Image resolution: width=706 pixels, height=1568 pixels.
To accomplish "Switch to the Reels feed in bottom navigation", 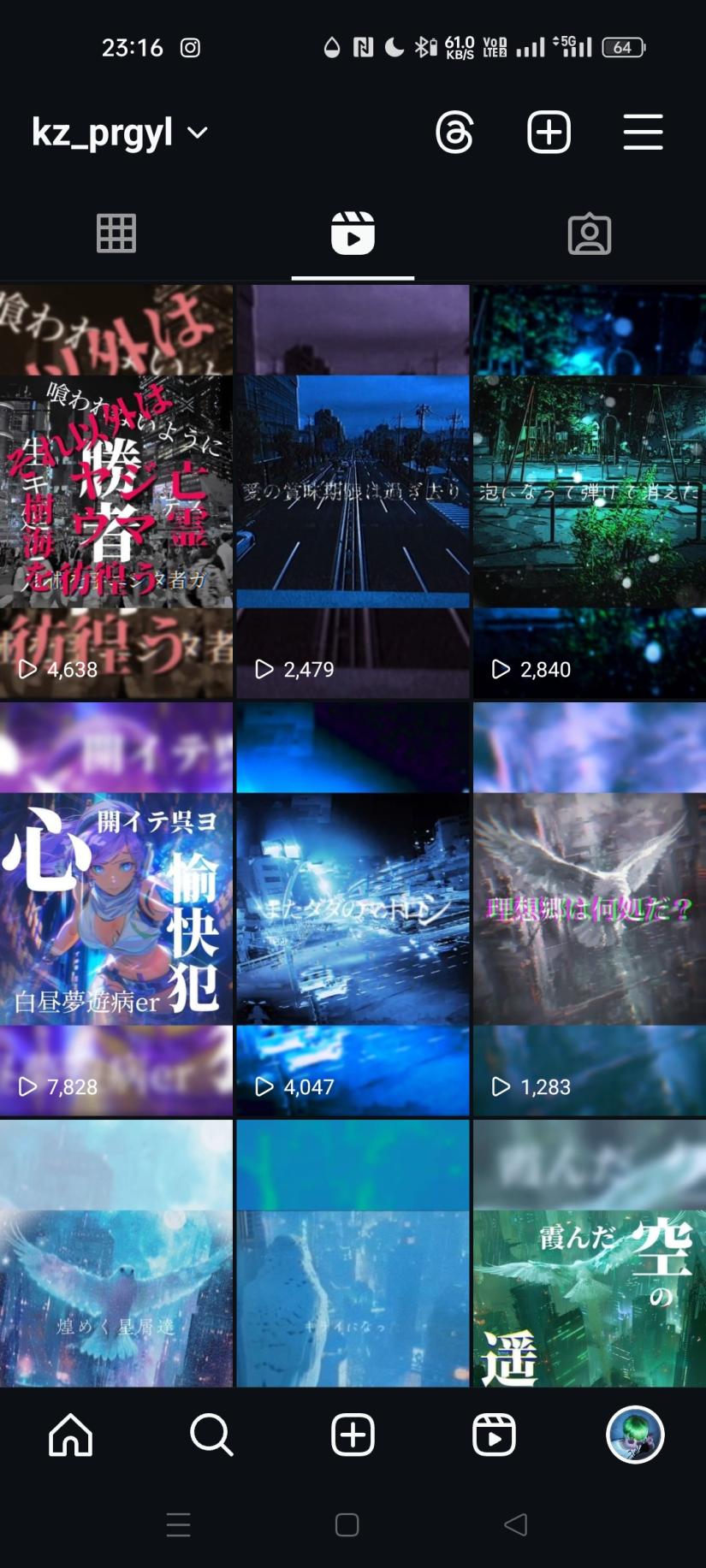I will [494, 1435].
